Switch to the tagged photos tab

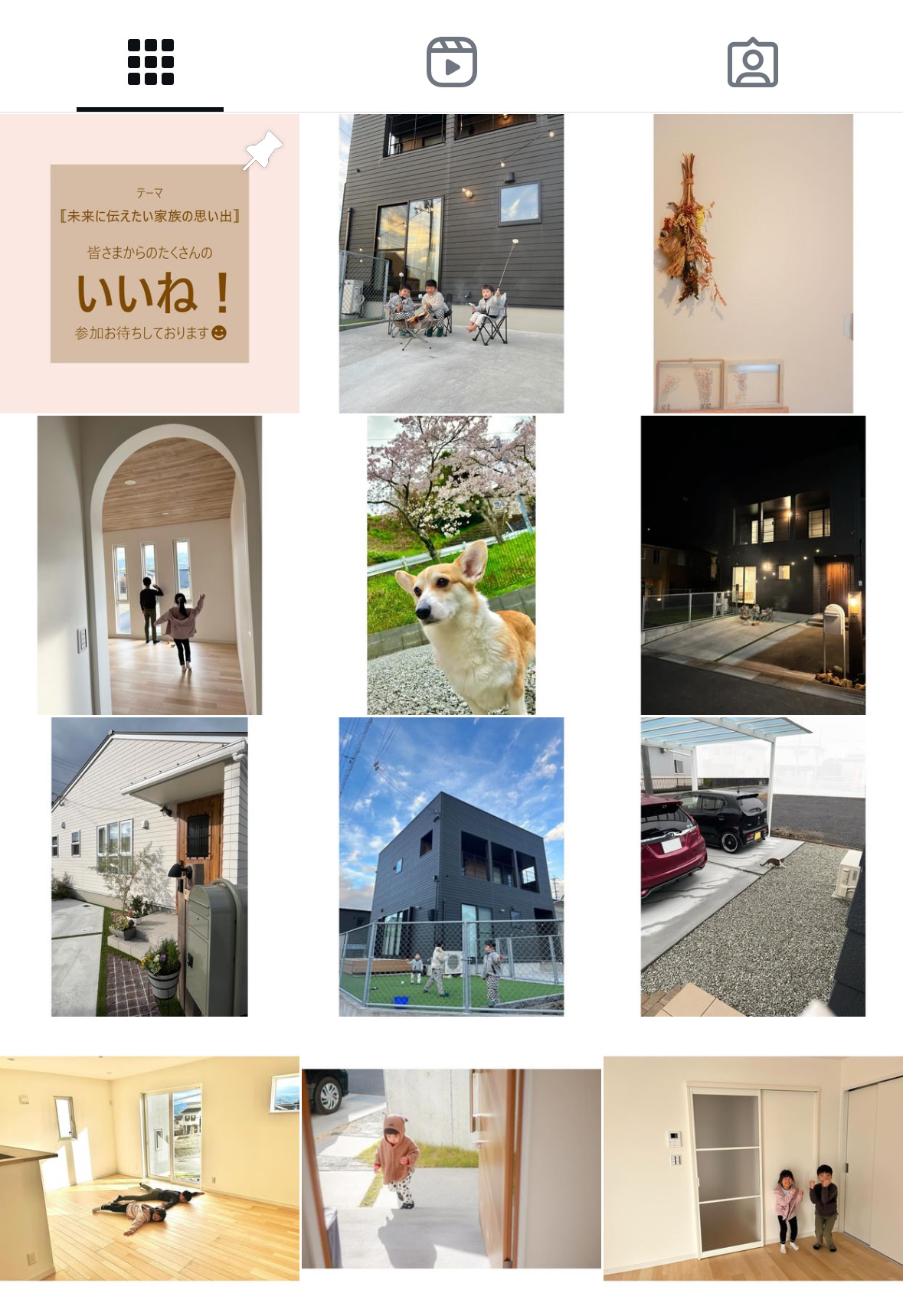(752, 62)
